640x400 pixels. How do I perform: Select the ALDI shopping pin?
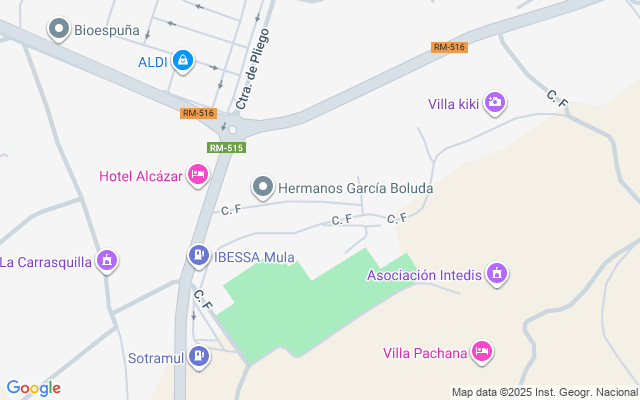coord(181,61)
